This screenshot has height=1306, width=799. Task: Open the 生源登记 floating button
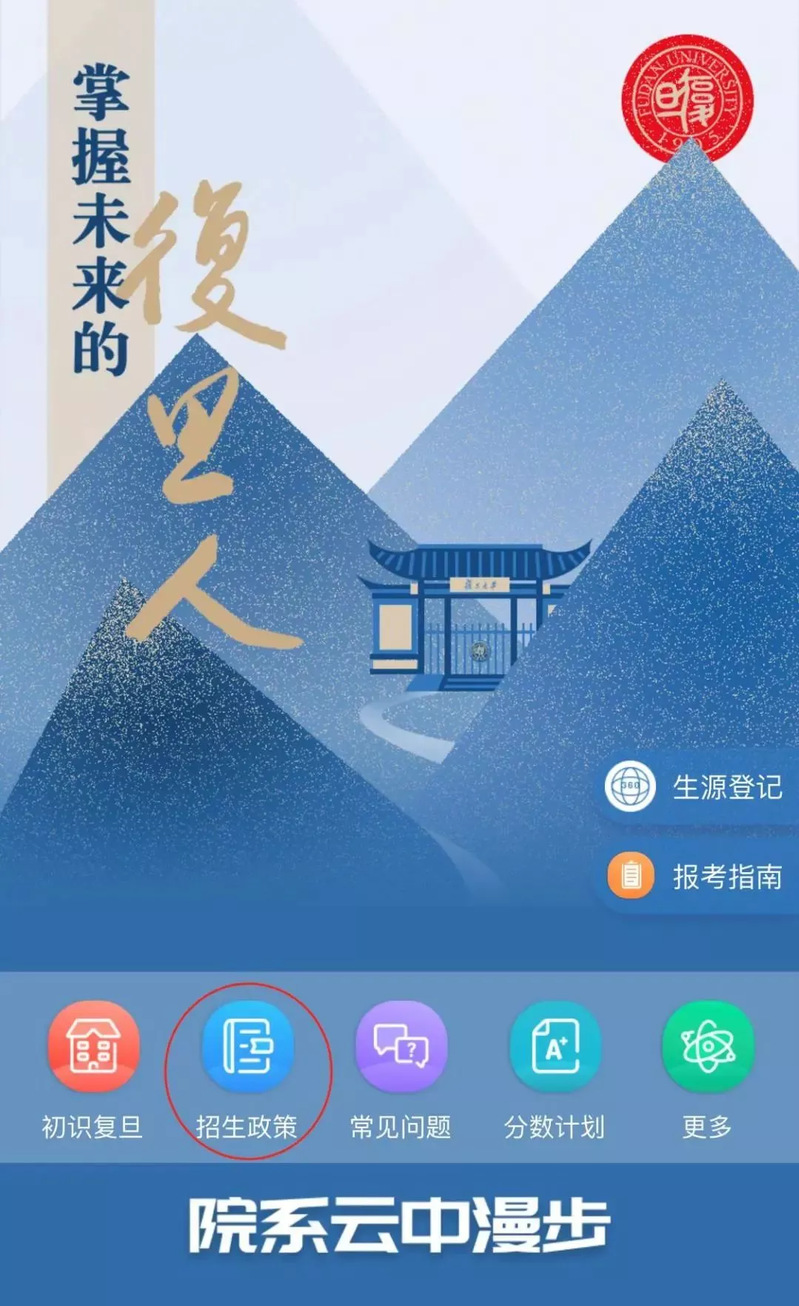tap(697, 787)
